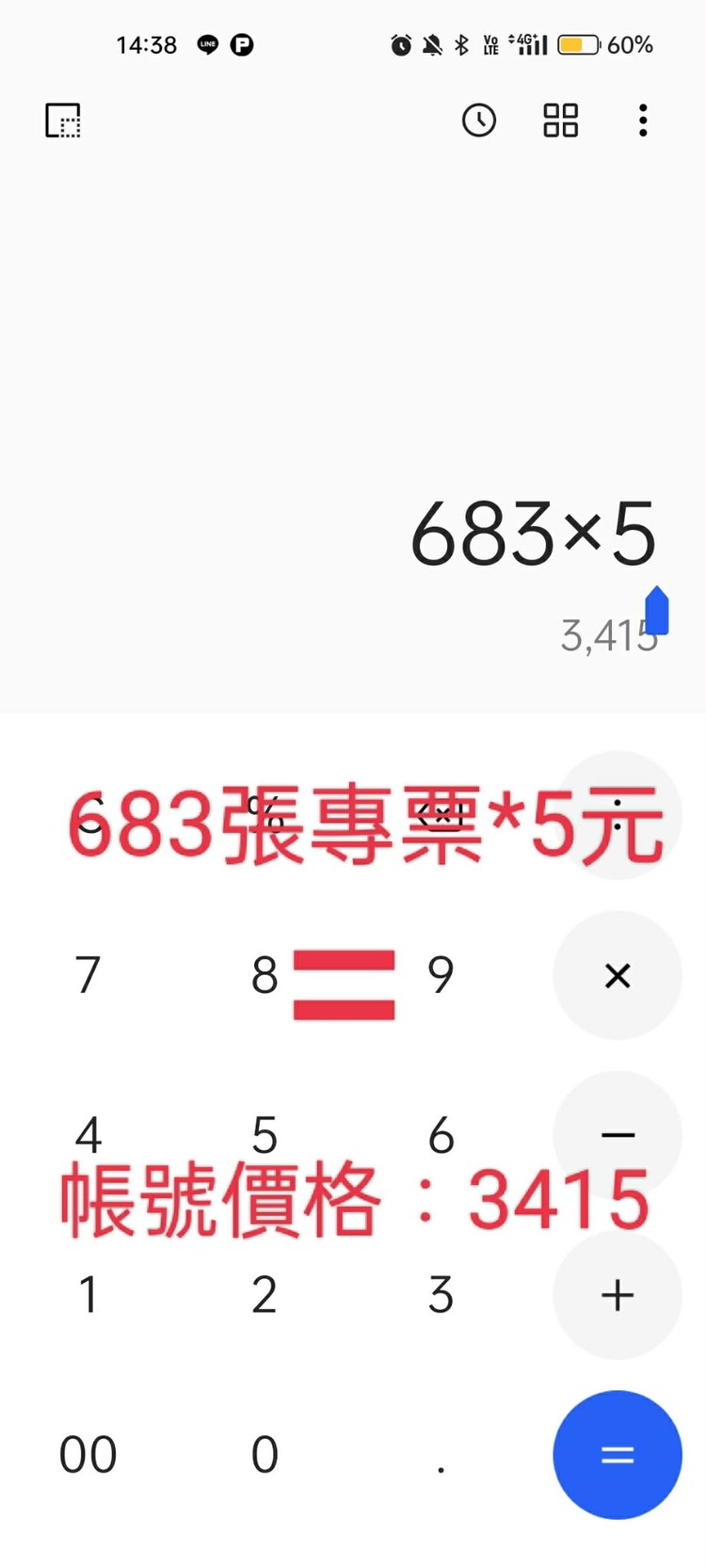The height and width of the screenshot is (1568, 706).
Task: Open the unit converter panel
Action: coord(559,120)
